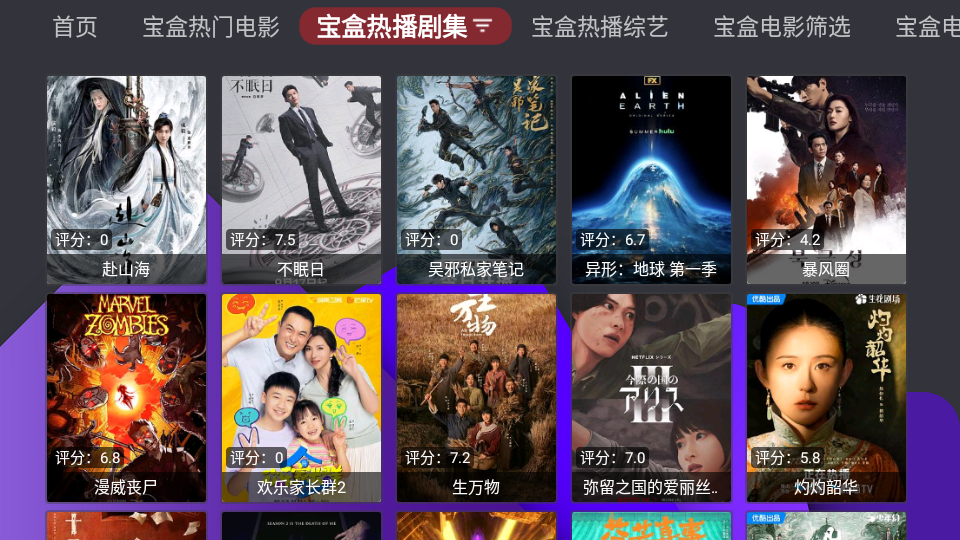Go to the 宝盒电影筛选 tab
Image resolution: width=960 pixels, height=540 pixels.
coord(782,27)
